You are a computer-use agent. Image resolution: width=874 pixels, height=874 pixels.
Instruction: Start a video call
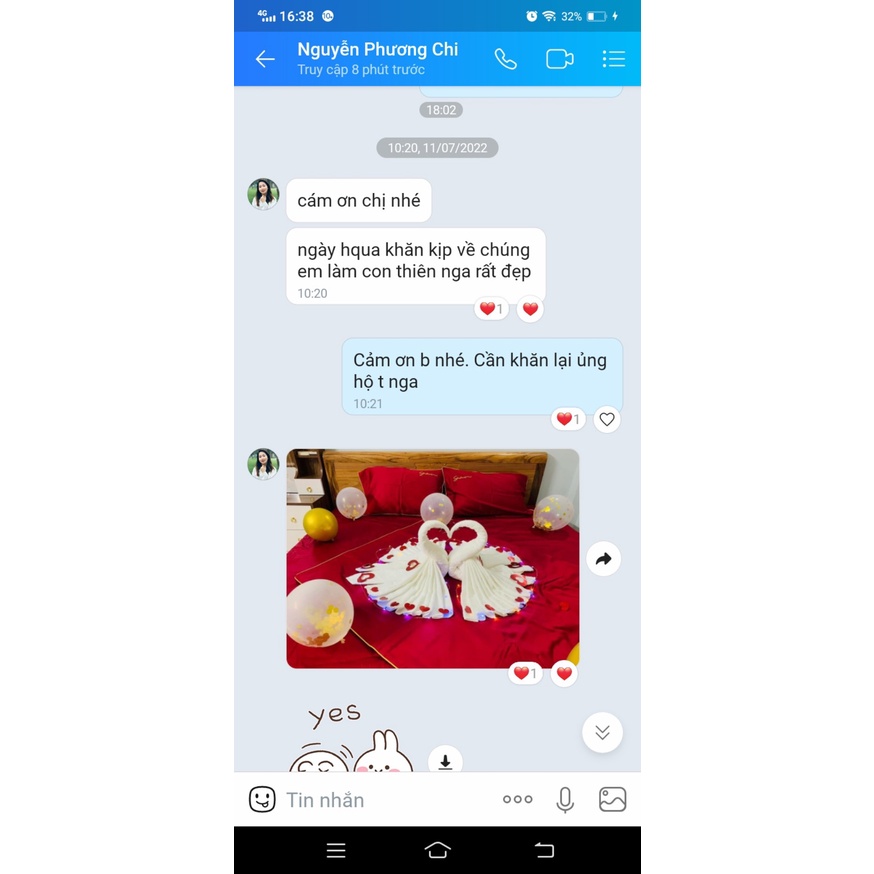coord(559,59)
